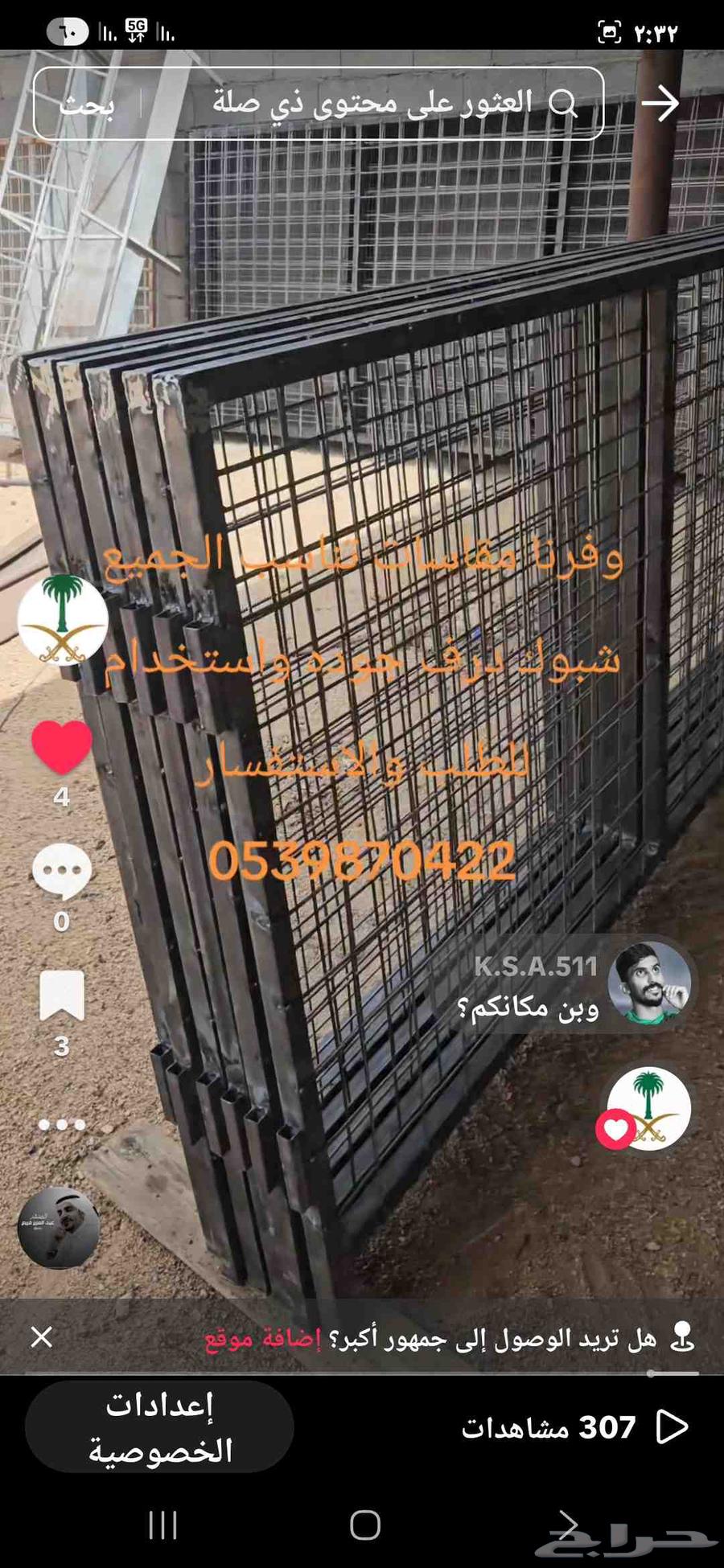Open the comments bubble
724x1568 pixels.
click(62, 872)
